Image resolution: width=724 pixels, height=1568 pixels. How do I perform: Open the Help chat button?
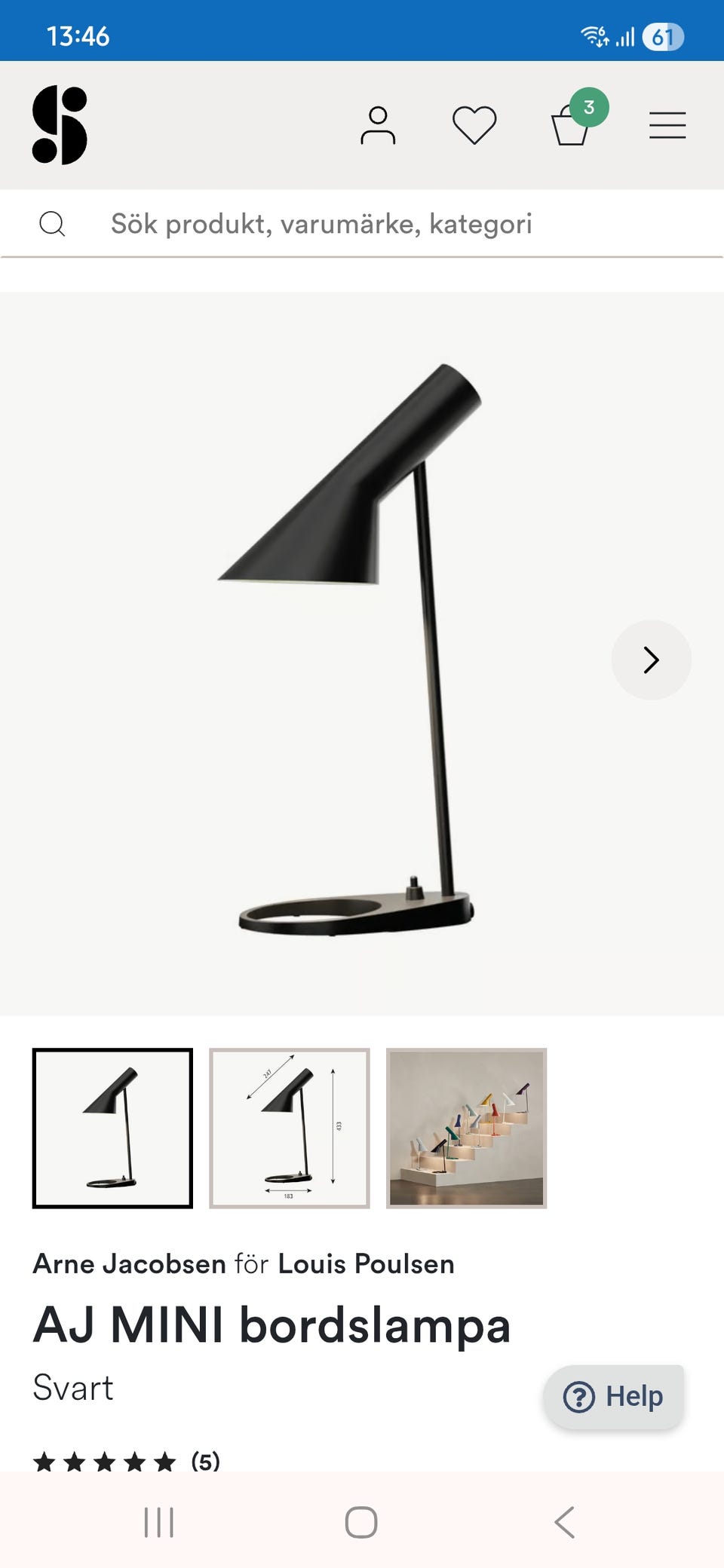coord(614,1396)
